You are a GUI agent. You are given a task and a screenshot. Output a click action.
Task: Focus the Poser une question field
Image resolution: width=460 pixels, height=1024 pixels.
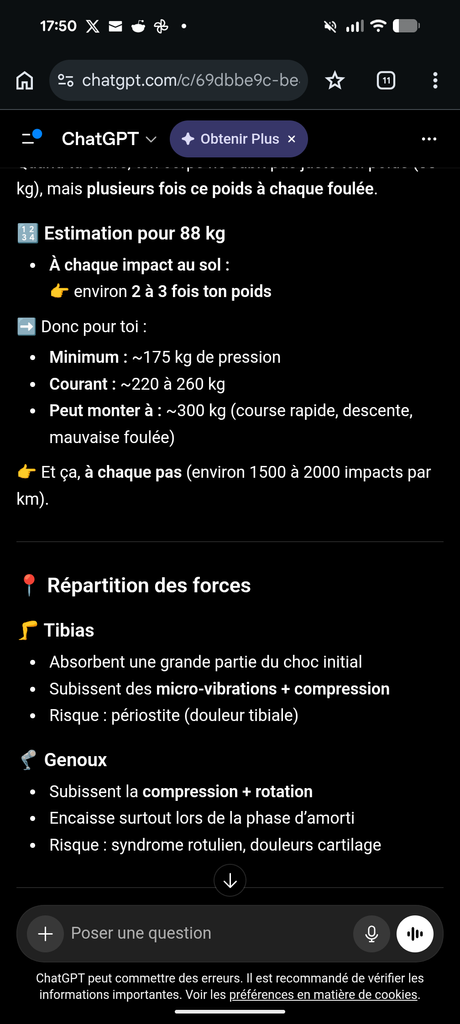208,934
